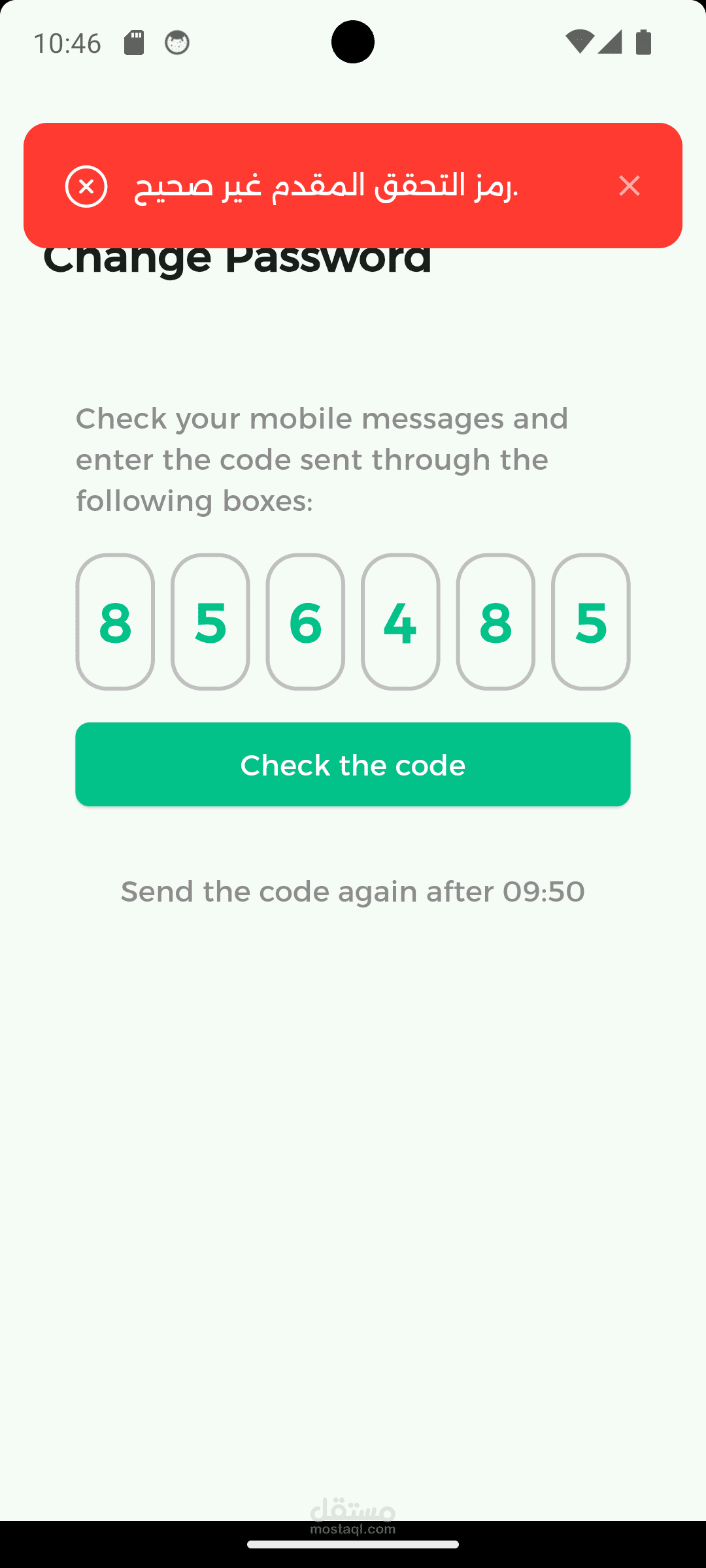Tap the Check the code button
Image resolution: width=706 pixels, height=1568 pixels.
tap(353, 764)
